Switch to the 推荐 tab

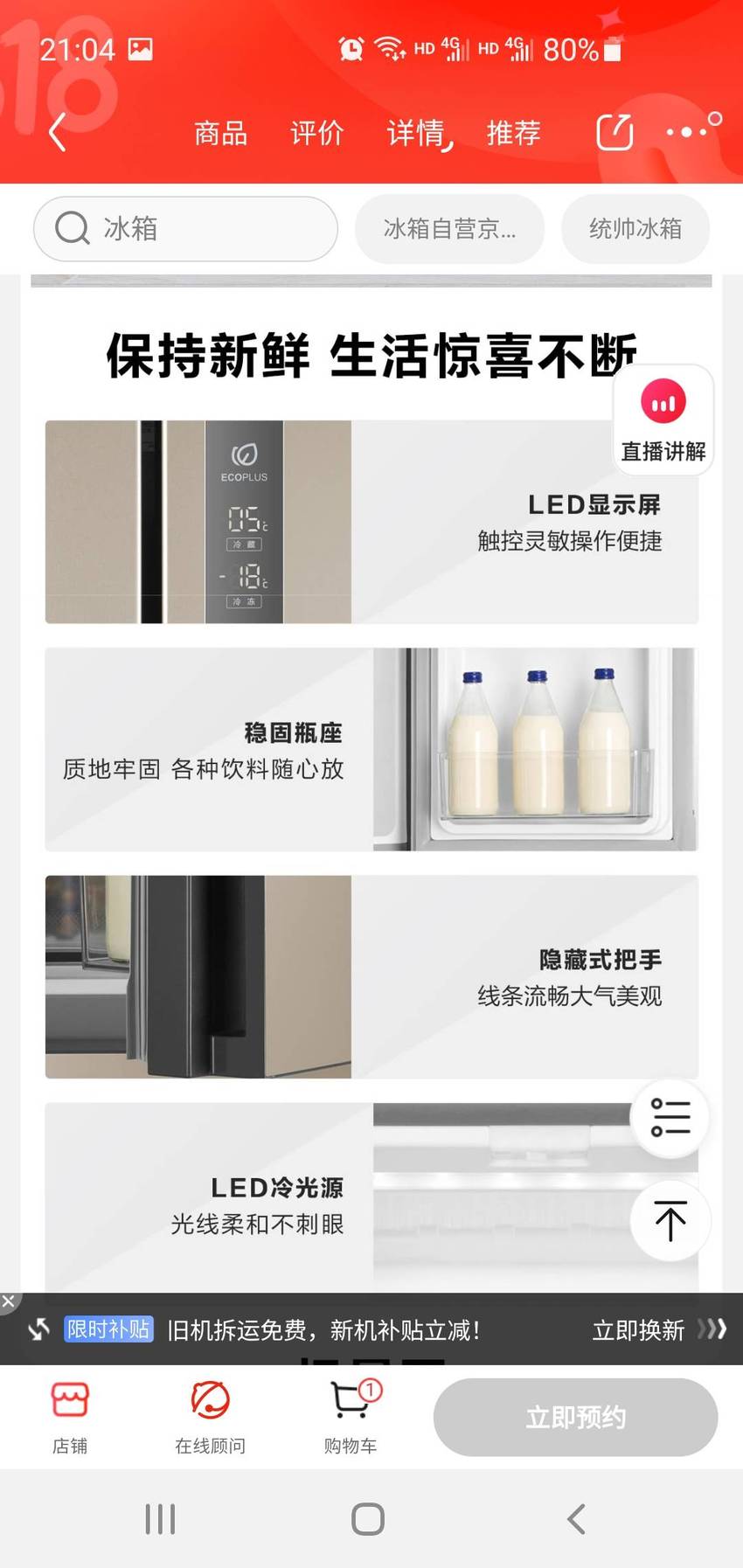click(x=514, y=133)
